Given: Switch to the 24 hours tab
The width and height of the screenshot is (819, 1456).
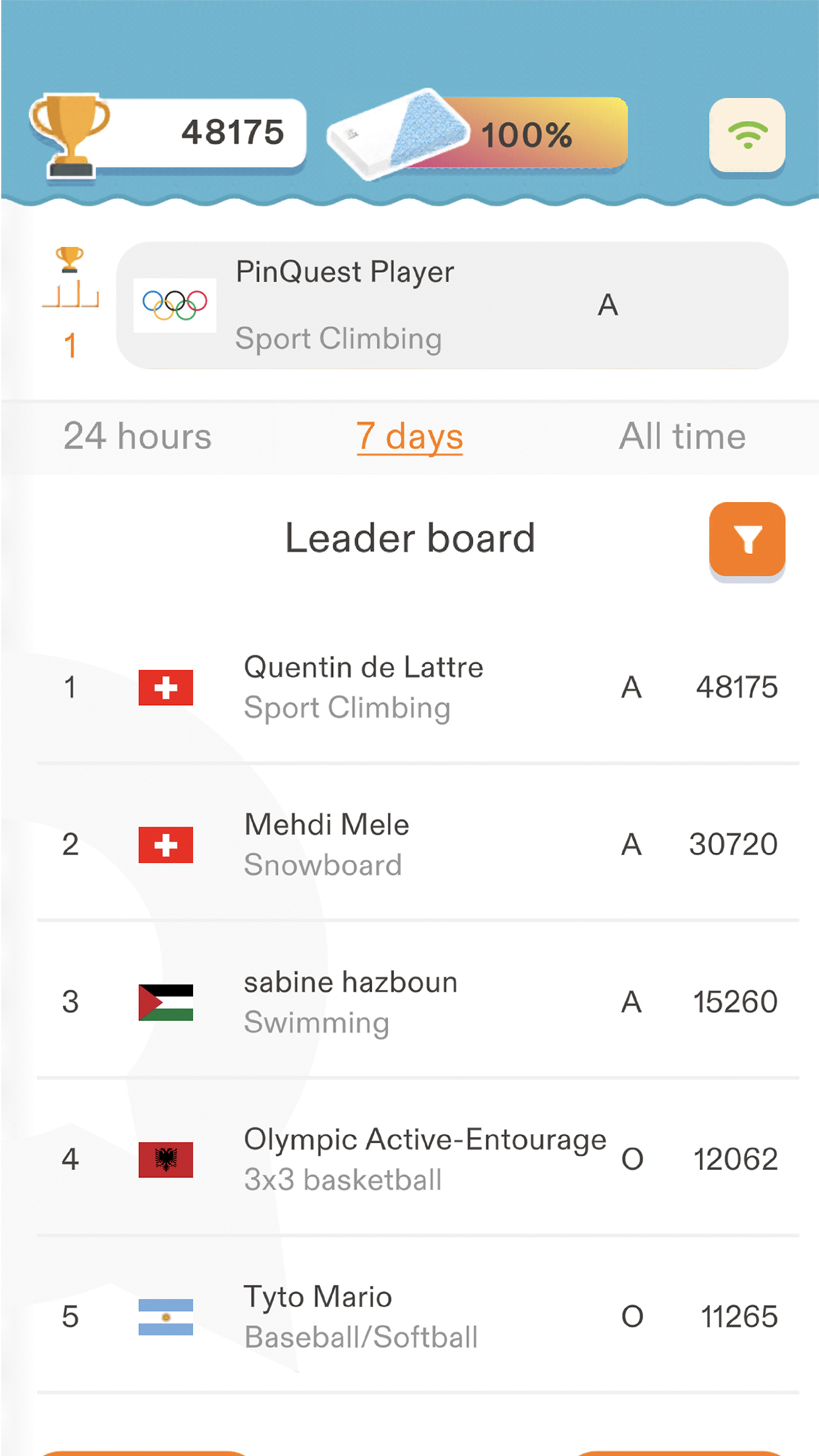Looking at the screenshot, I should pos(137,437).
